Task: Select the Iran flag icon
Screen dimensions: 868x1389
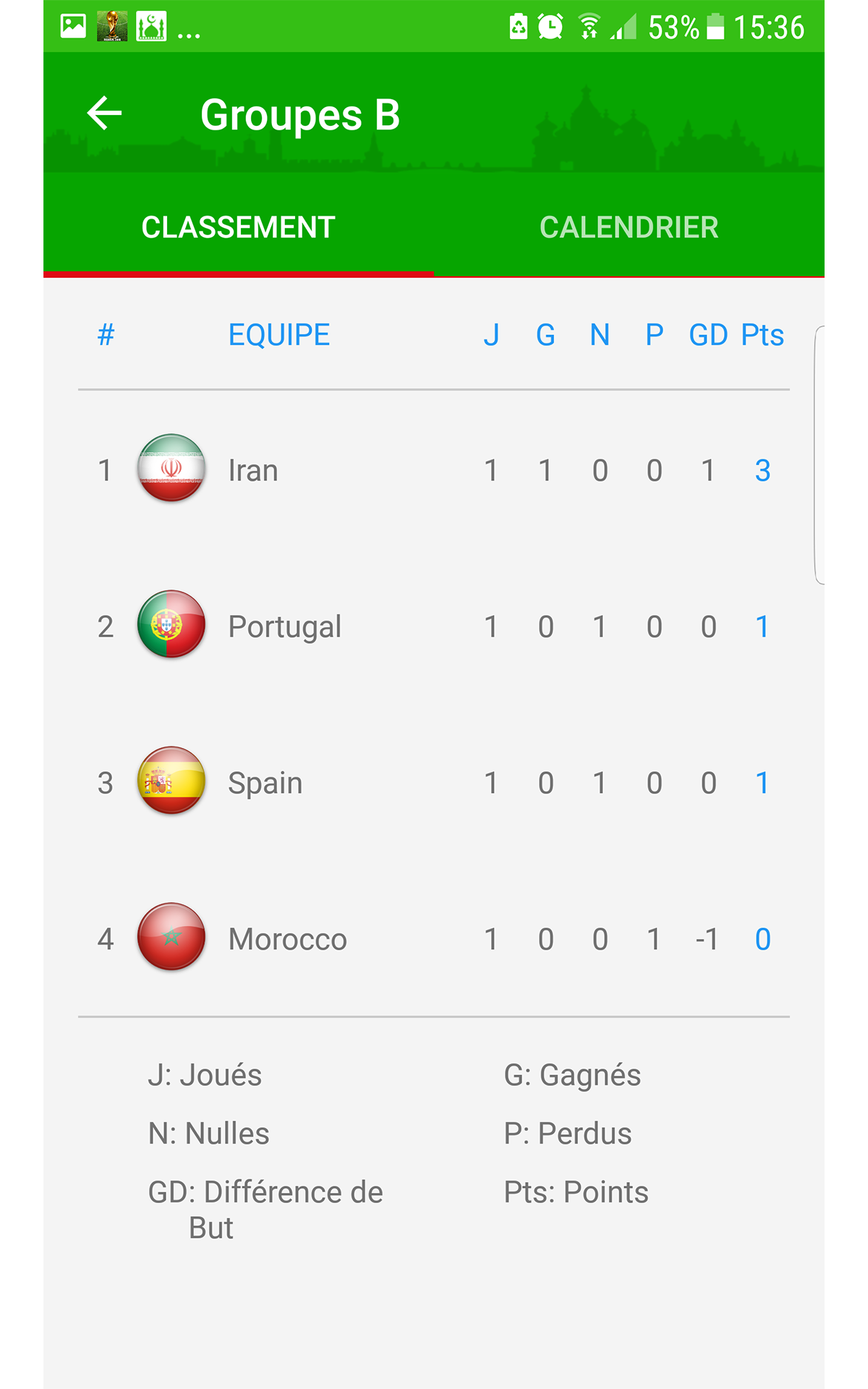Action: coord(171,469)
